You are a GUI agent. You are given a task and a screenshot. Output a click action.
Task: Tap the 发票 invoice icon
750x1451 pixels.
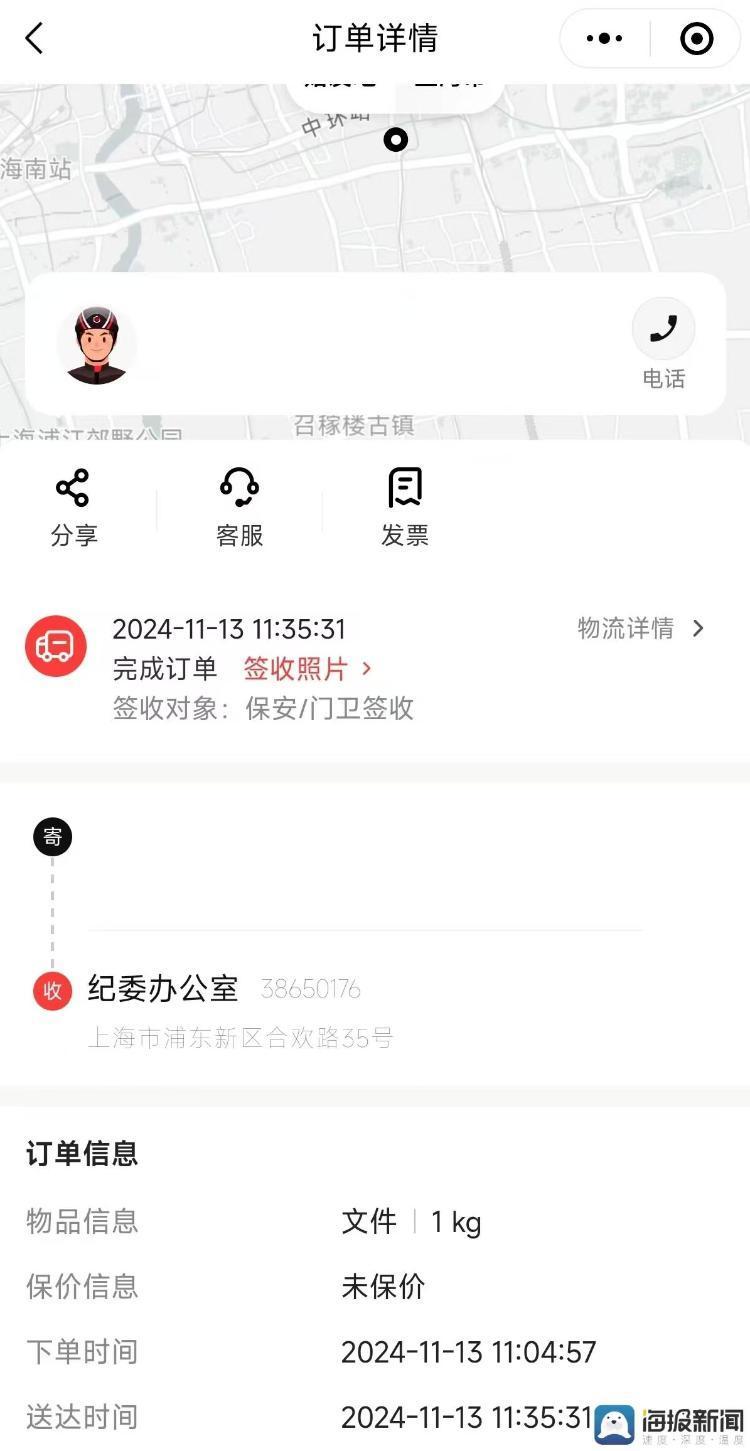[x=403, y=490]
